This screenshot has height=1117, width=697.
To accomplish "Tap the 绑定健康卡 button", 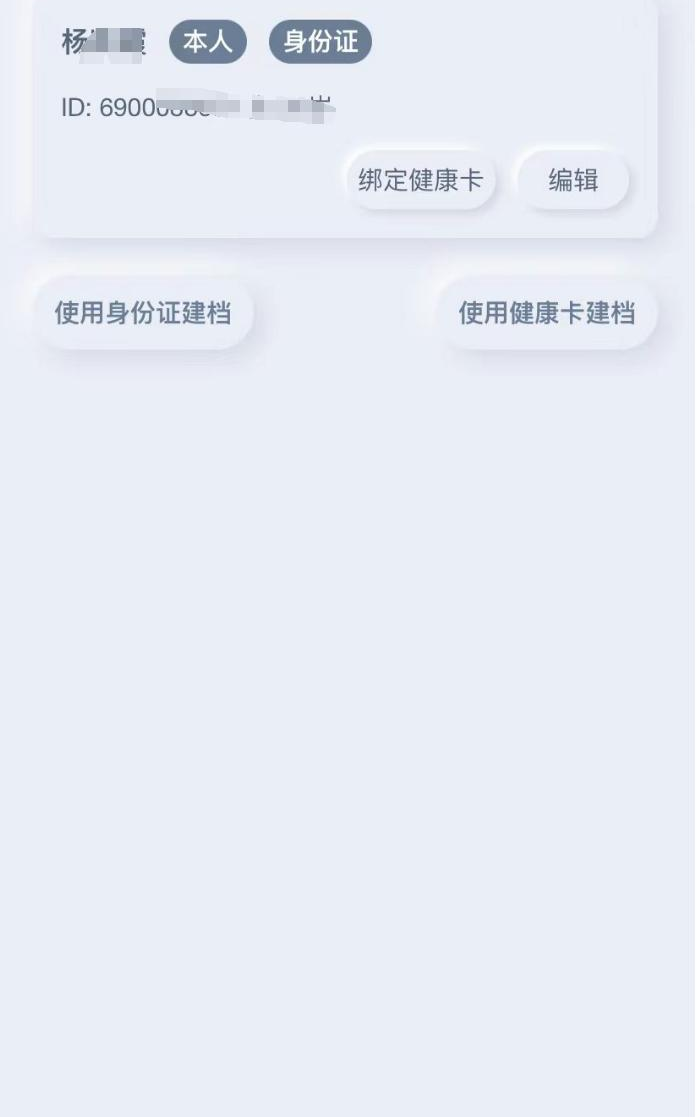I will click(420, 180).
